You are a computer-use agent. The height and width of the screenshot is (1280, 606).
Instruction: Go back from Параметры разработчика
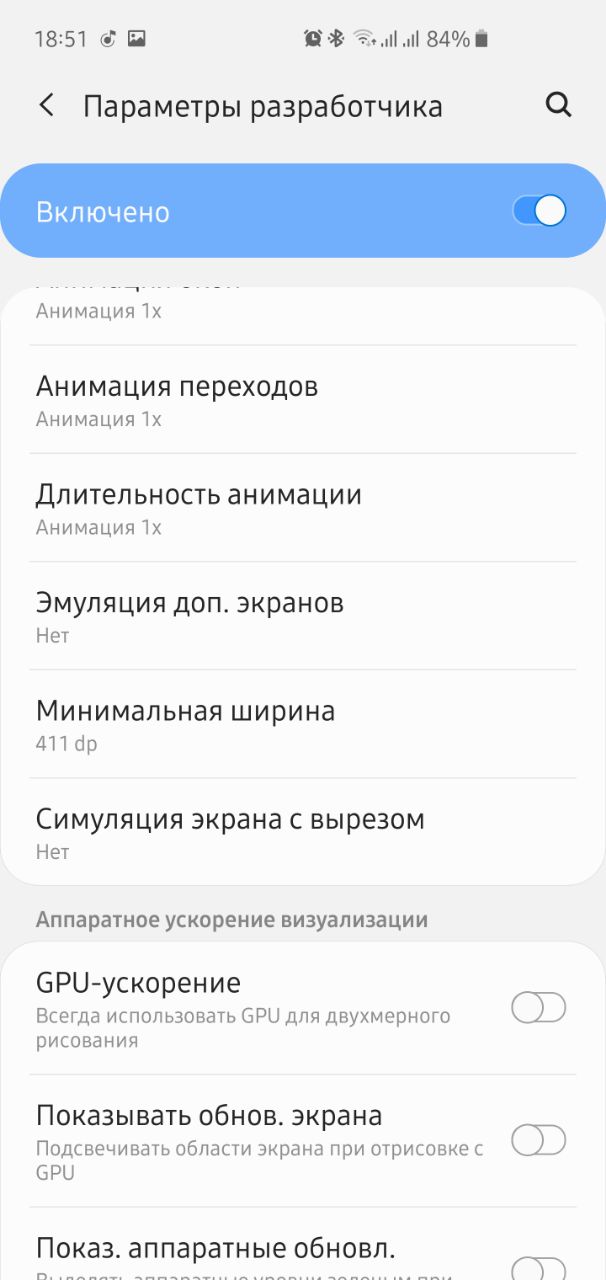coord(46,105)
